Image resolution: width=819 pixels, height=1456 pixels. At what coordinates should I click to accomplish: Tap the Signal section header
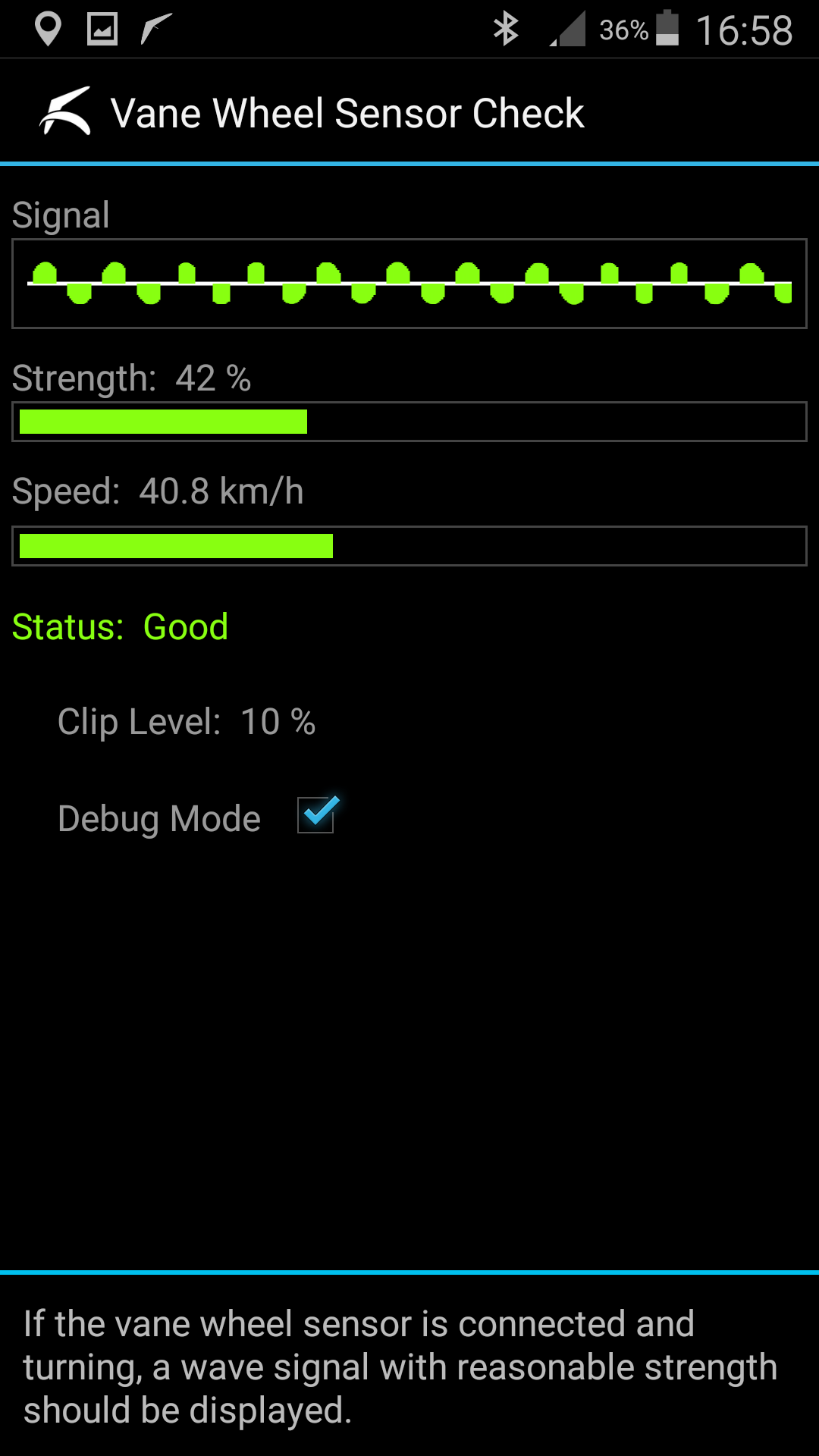tap(61, 215)
